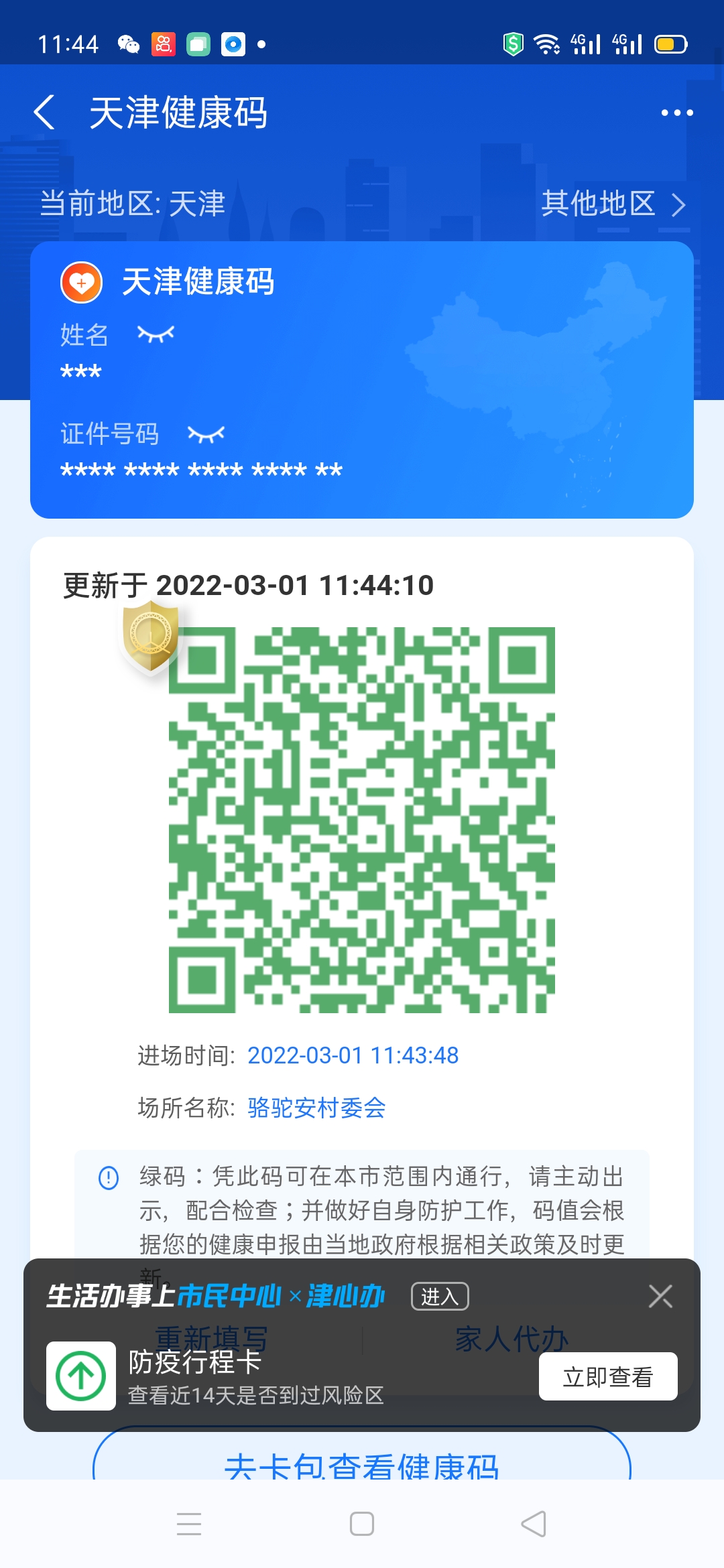Show the masked 证件号码 with eye icon
724x1568 pixels.
click(206, 434)
